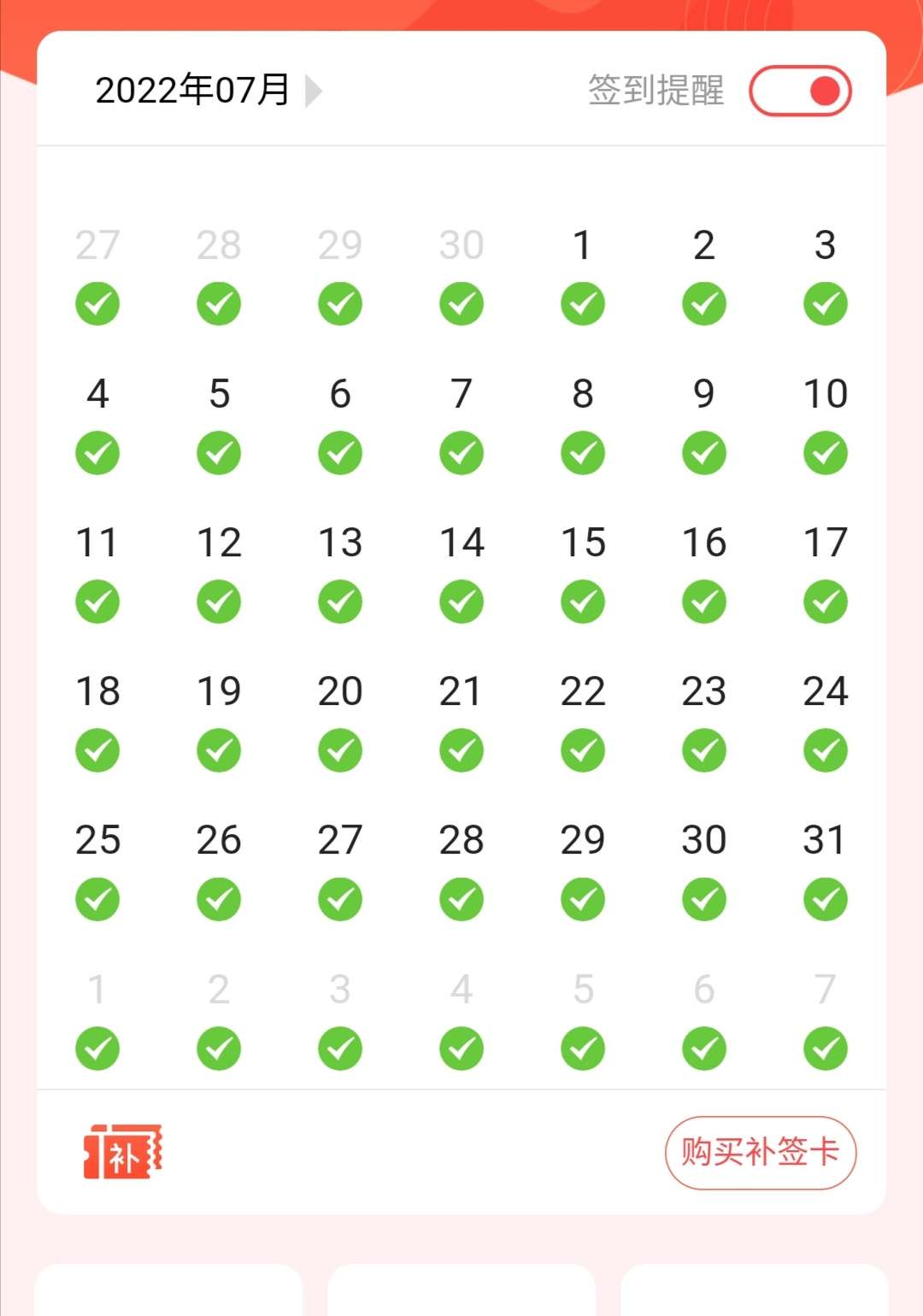Open the 补 make-up card icon
The width and height of the screenshot is (923, 1316).
122,1152
